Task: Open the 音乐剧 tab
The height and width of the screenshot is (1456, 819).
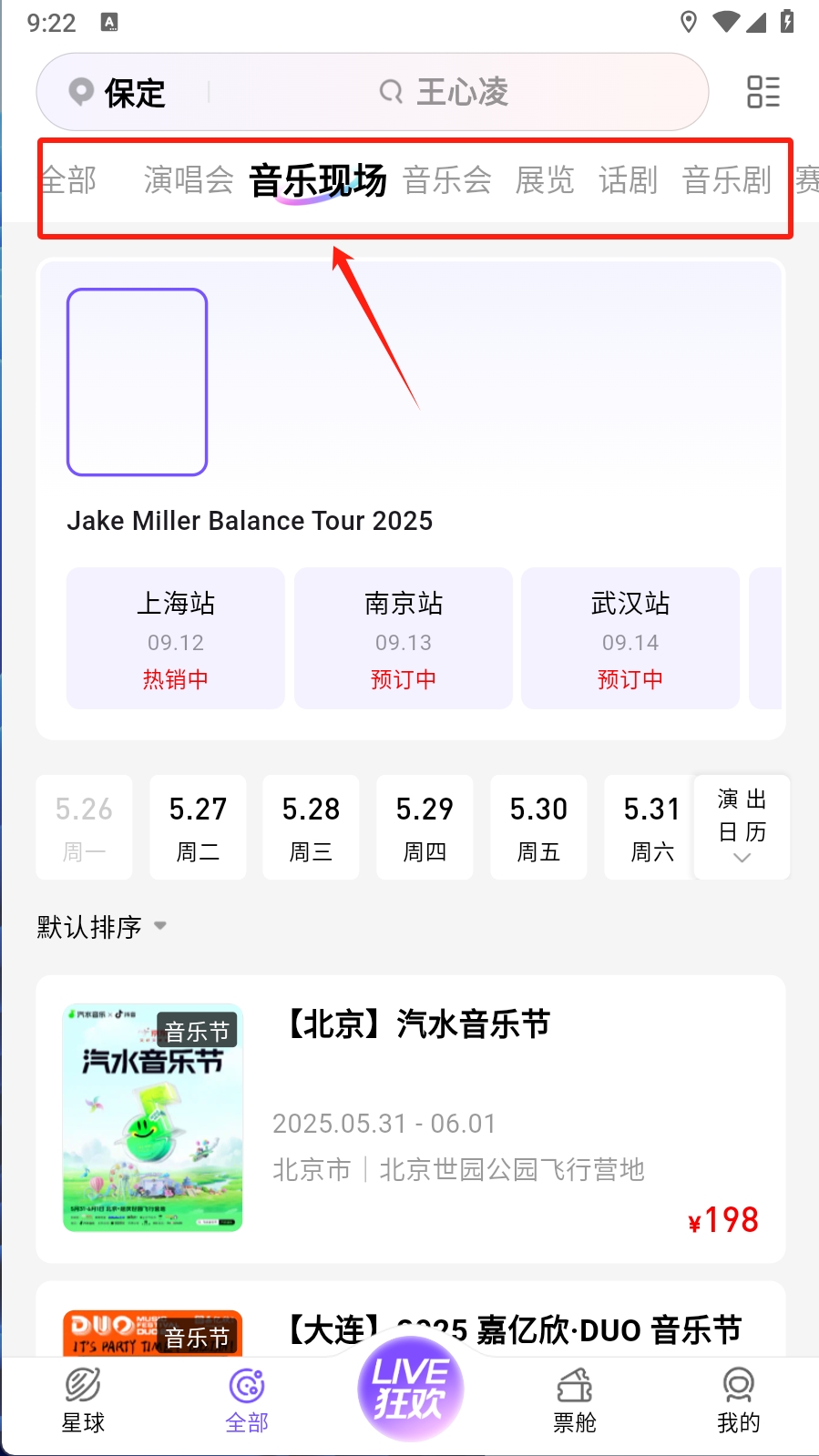Action: pos(726,180)
